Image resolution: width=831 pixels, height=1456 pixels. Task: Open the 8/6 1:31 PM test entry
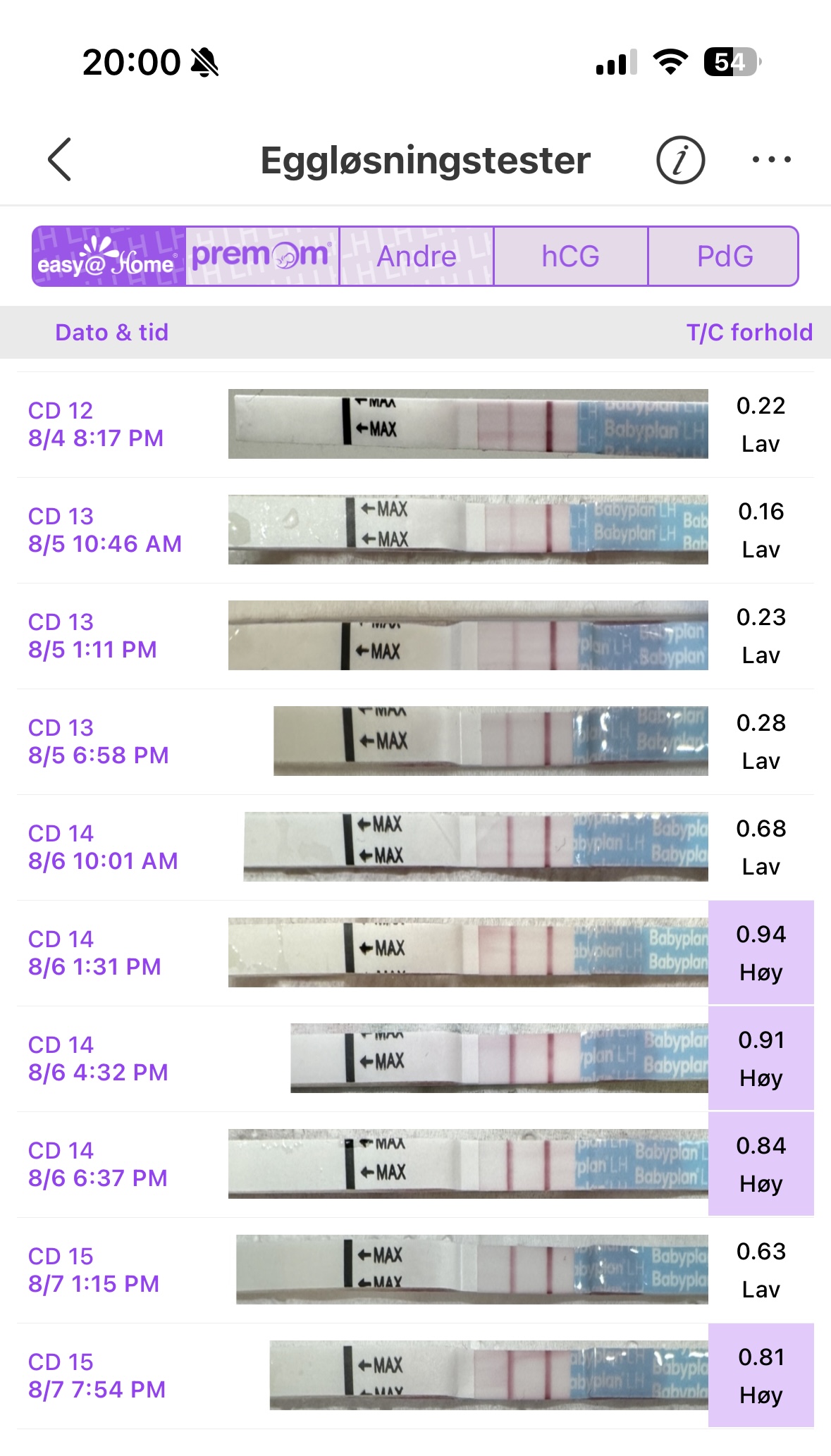pyautogui.click(x=415, y=953)
